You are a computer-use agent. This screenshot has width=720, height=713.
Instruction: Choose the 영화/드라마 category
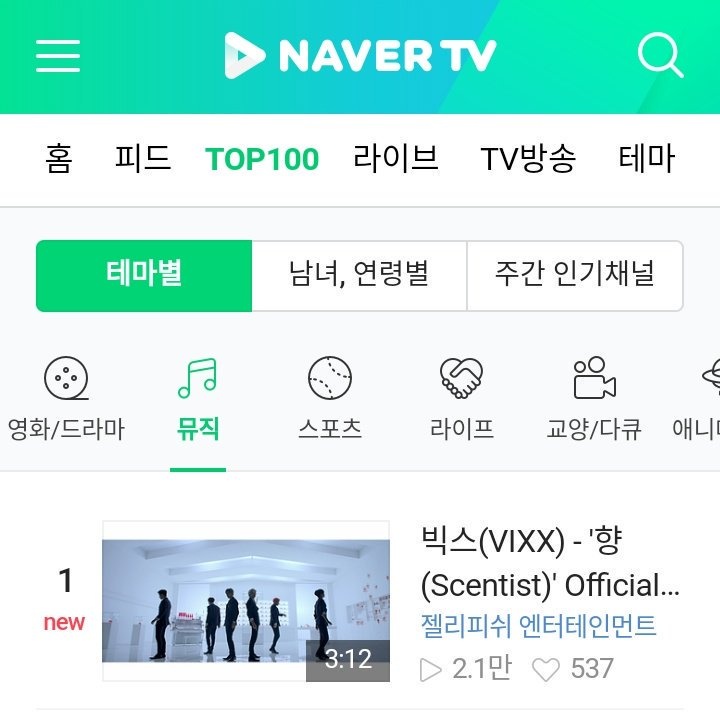66,400
